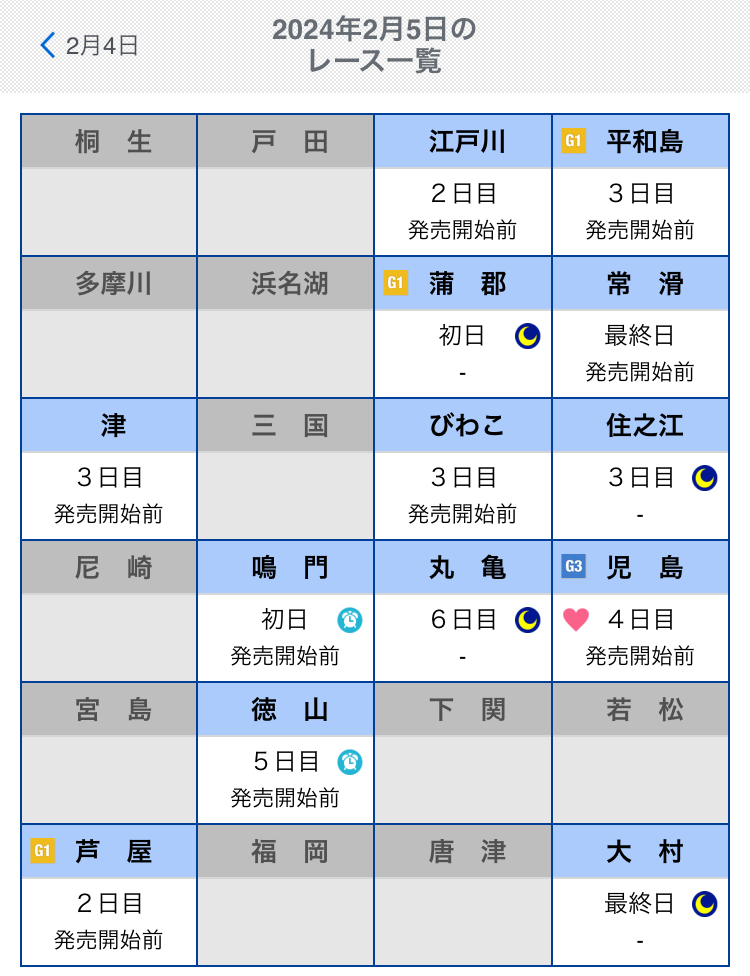
Task: View the 津 race venue
Action: (109, 469)
